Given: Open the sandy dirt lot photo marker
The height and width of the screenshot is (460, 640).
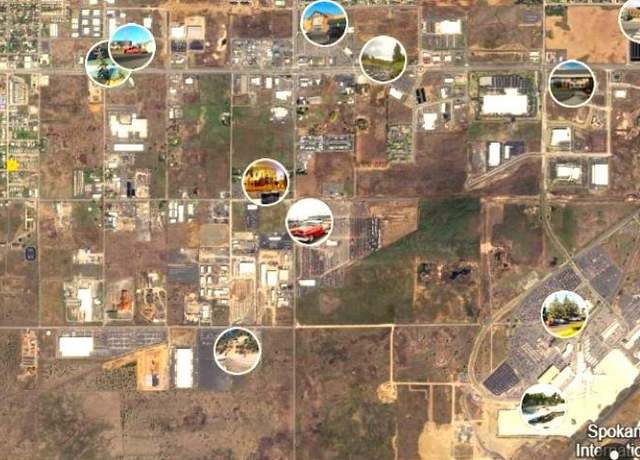Looking at the screenshot, I should tap(237, 350).
